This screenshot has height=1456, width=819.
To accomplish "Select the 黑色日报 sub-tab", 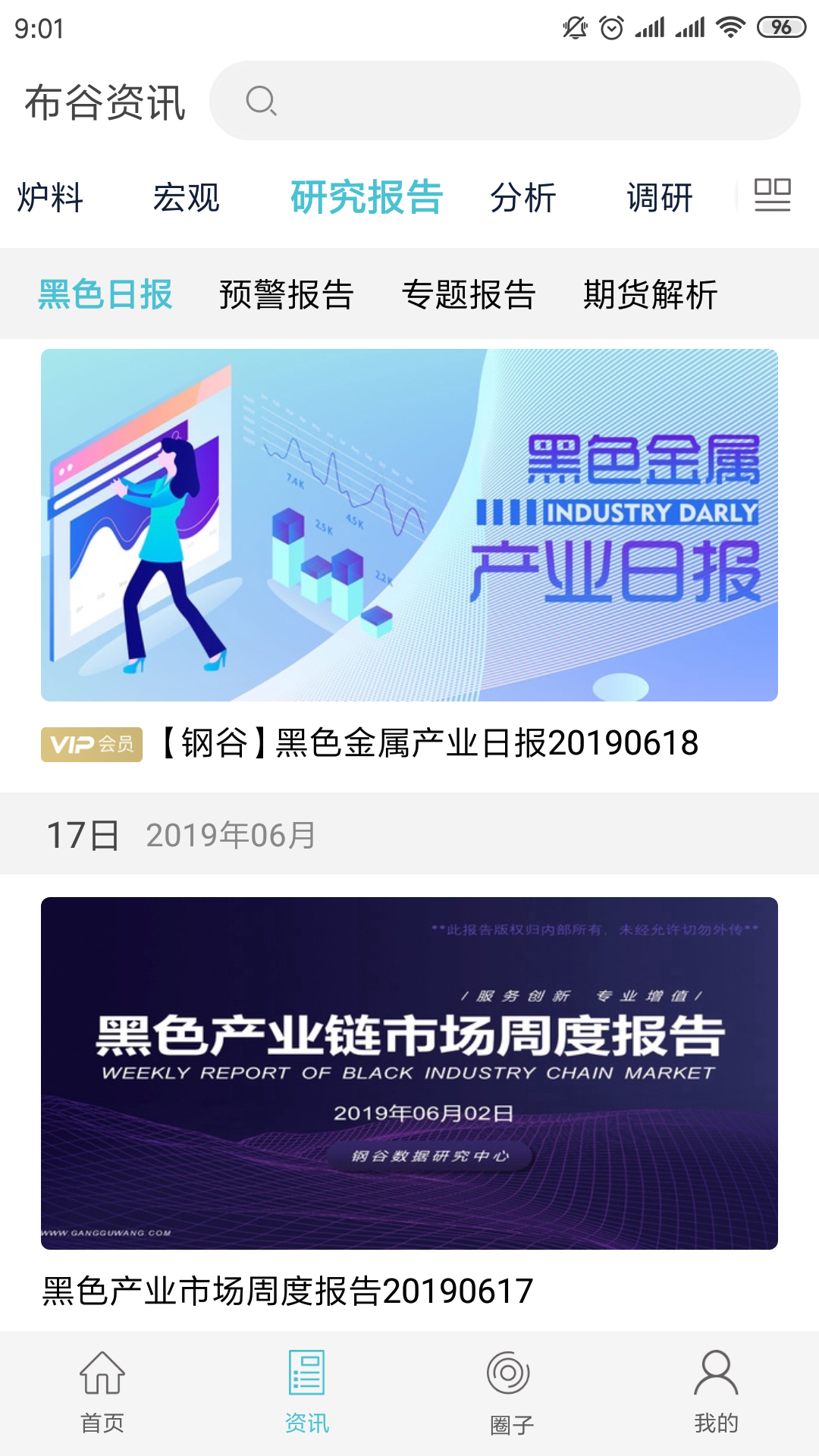I will [105, 294].
